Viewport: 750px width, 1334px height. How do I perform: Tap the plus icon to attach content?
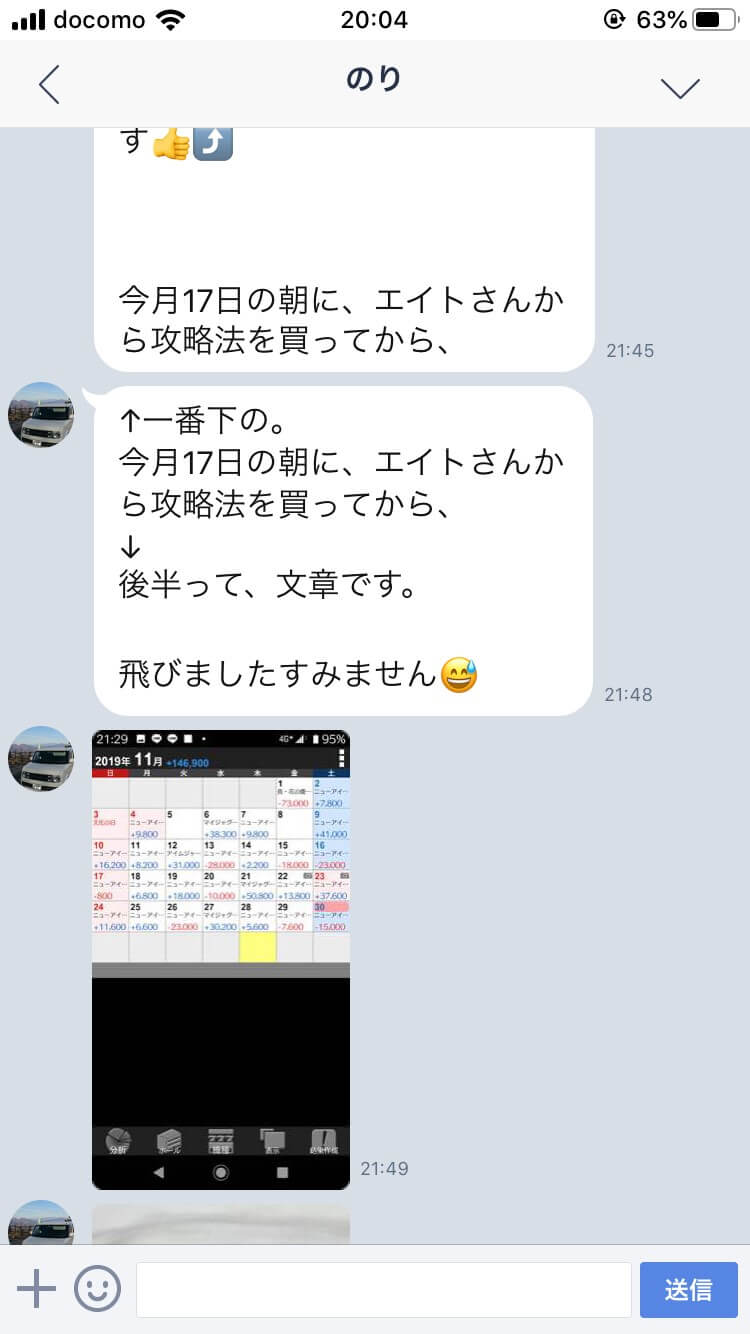click(x=37, y=1289)
